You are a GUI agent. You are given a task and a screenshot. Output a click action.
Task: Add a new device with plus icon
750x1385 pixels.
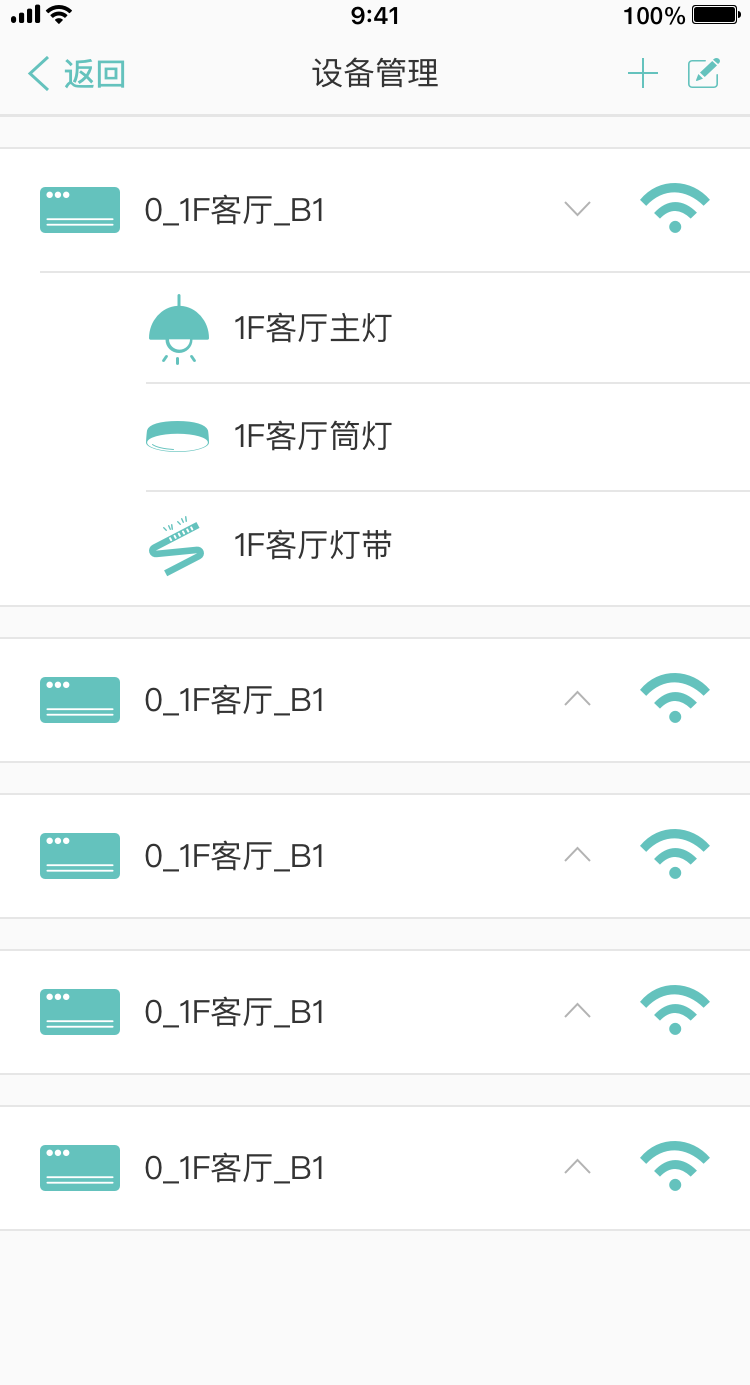(642, 74)
